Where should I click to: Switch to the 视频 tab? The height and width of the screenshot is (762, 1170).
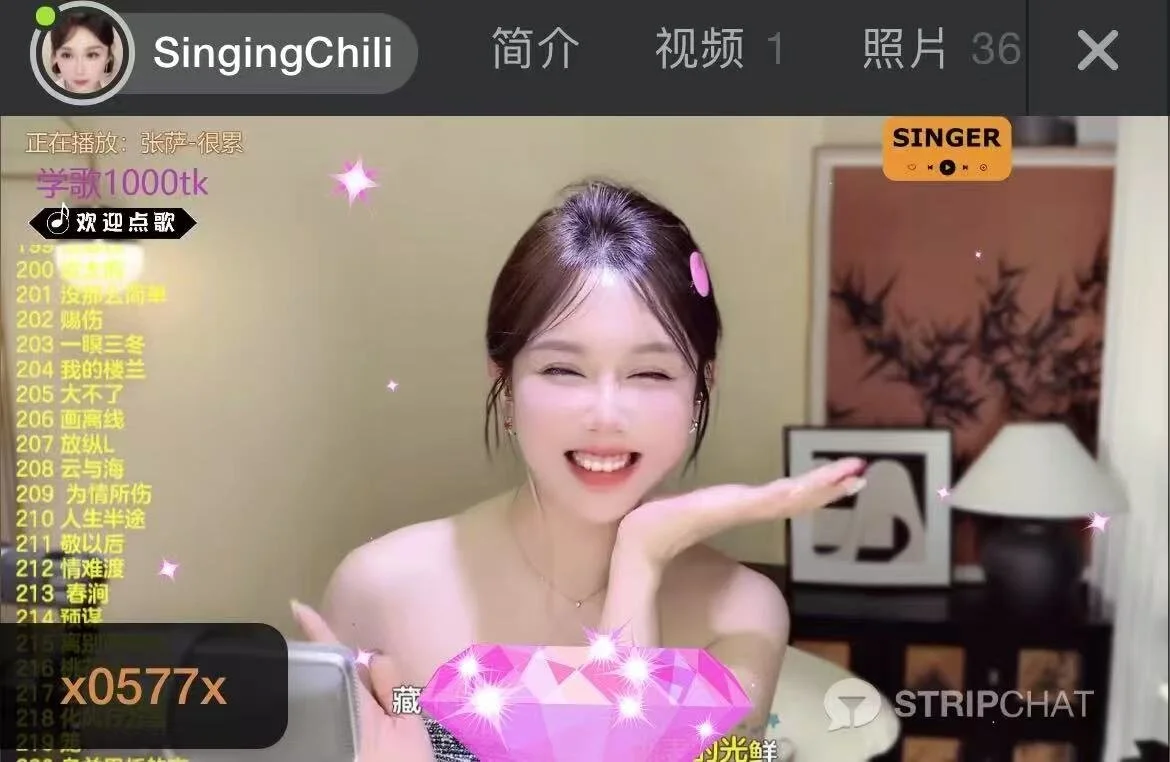pos(717,49)
